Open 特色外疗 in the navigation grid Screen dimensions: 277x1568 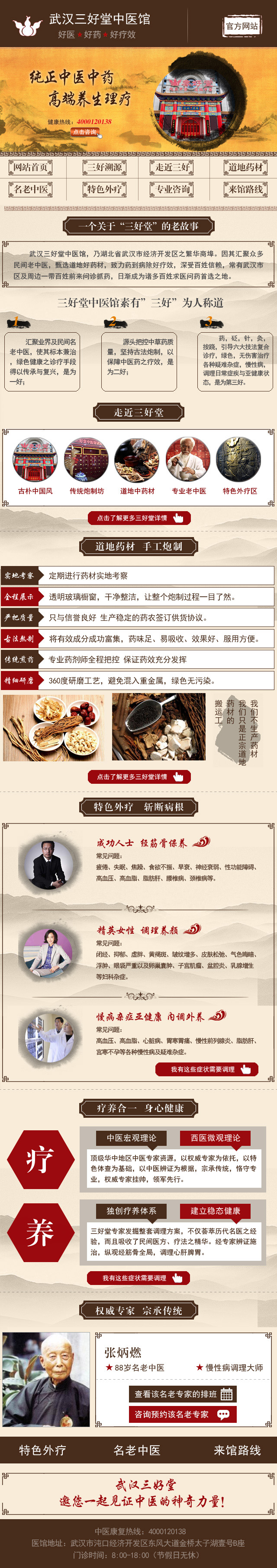[x=104, y=189]
